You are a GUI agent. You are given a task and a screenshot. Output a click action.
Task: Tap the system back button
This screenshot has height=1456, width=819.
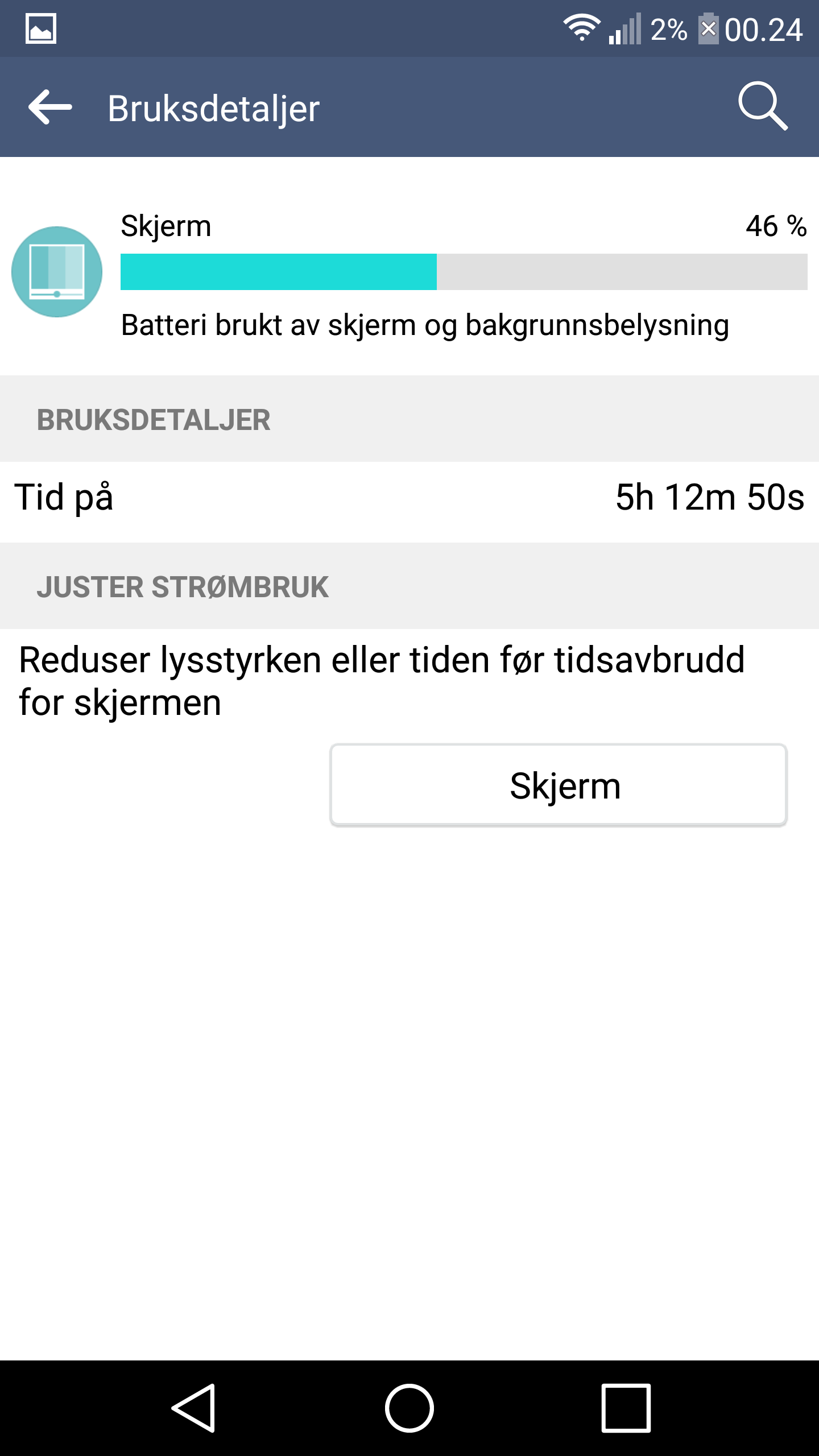(193, 1408)
